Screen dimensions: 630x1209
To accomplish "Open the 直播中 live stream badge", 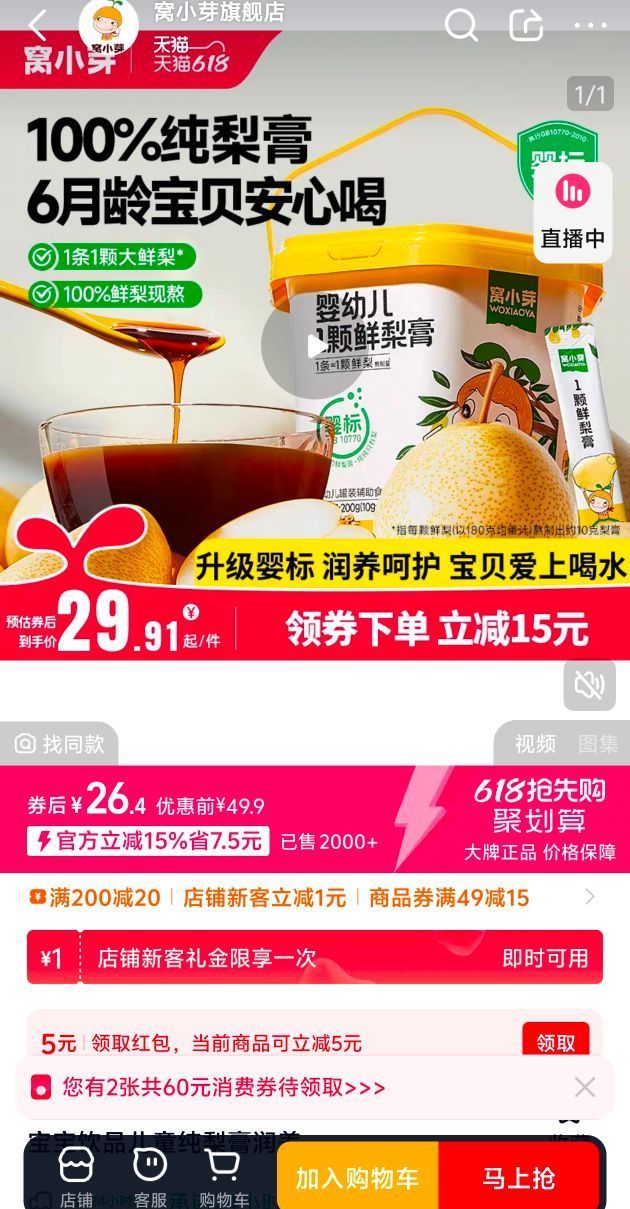I will tap(572, 212).
